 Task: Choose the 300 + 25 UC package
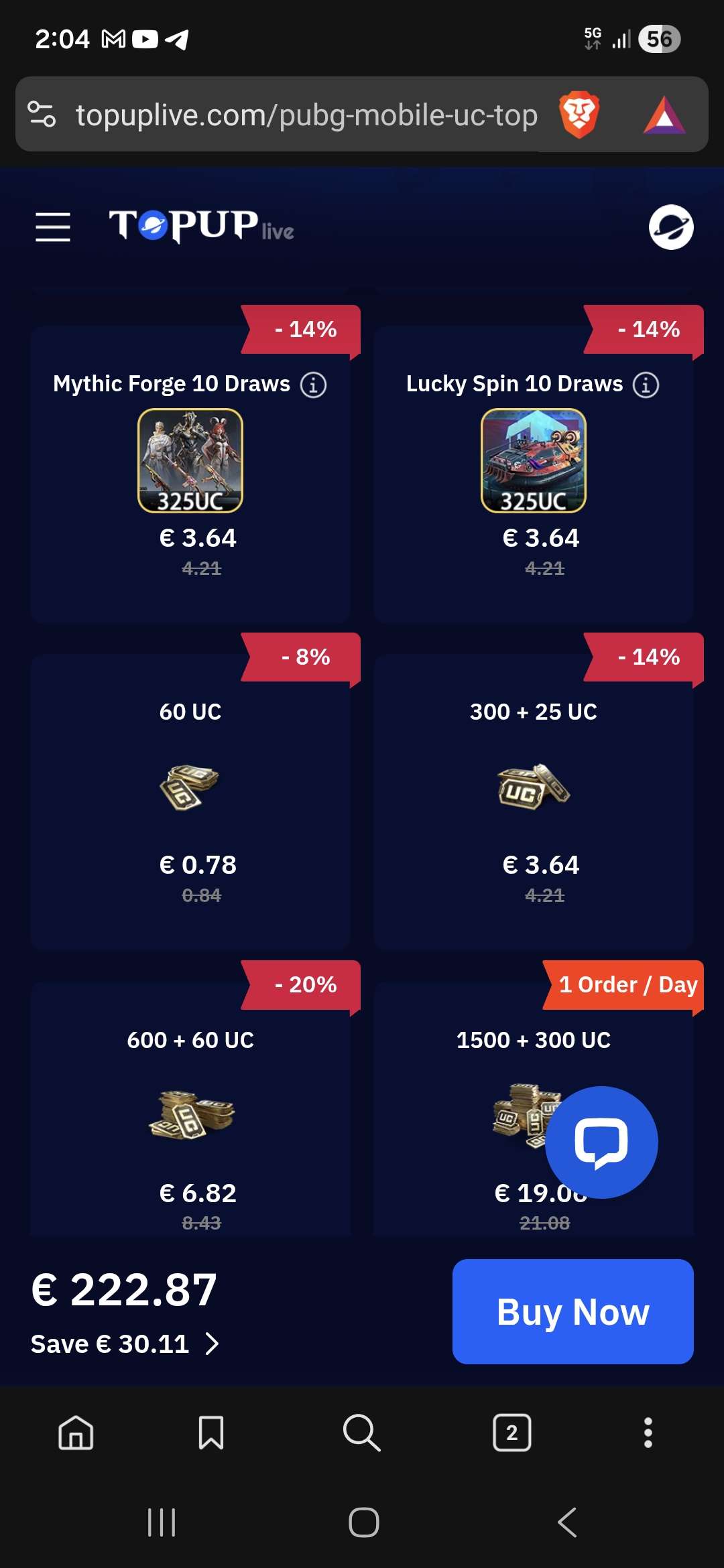click(x=533, y=804)
